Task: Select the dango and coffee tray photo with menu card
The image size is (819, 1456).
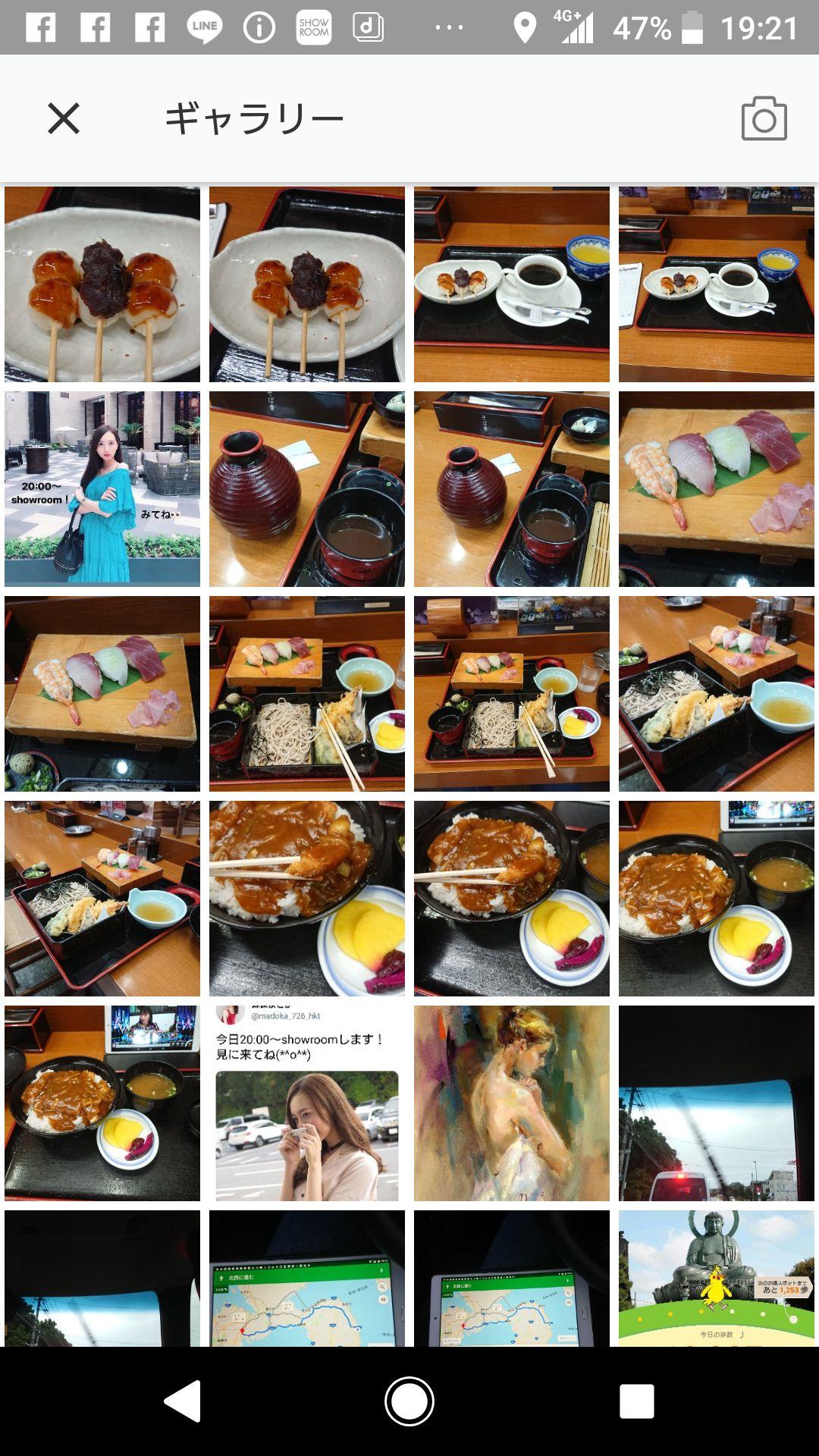Action: (717, 284)
